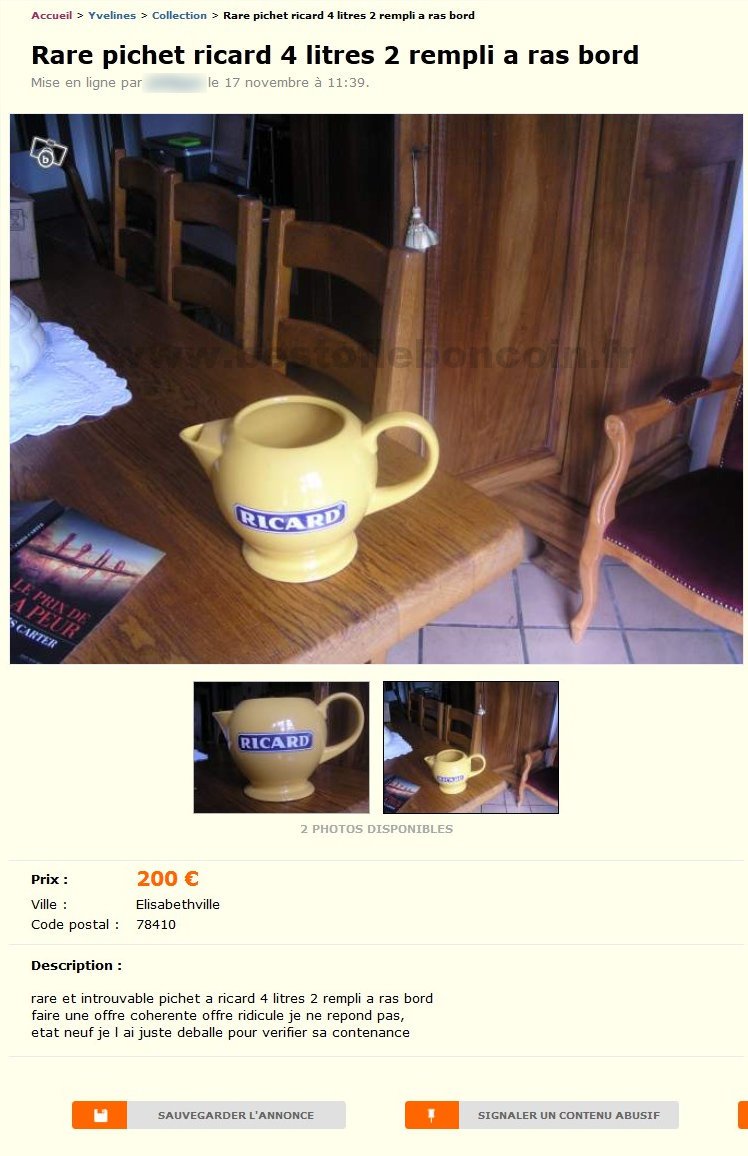Select the wide table view thumbnail

pyautogui.click(x=471, y=747)
